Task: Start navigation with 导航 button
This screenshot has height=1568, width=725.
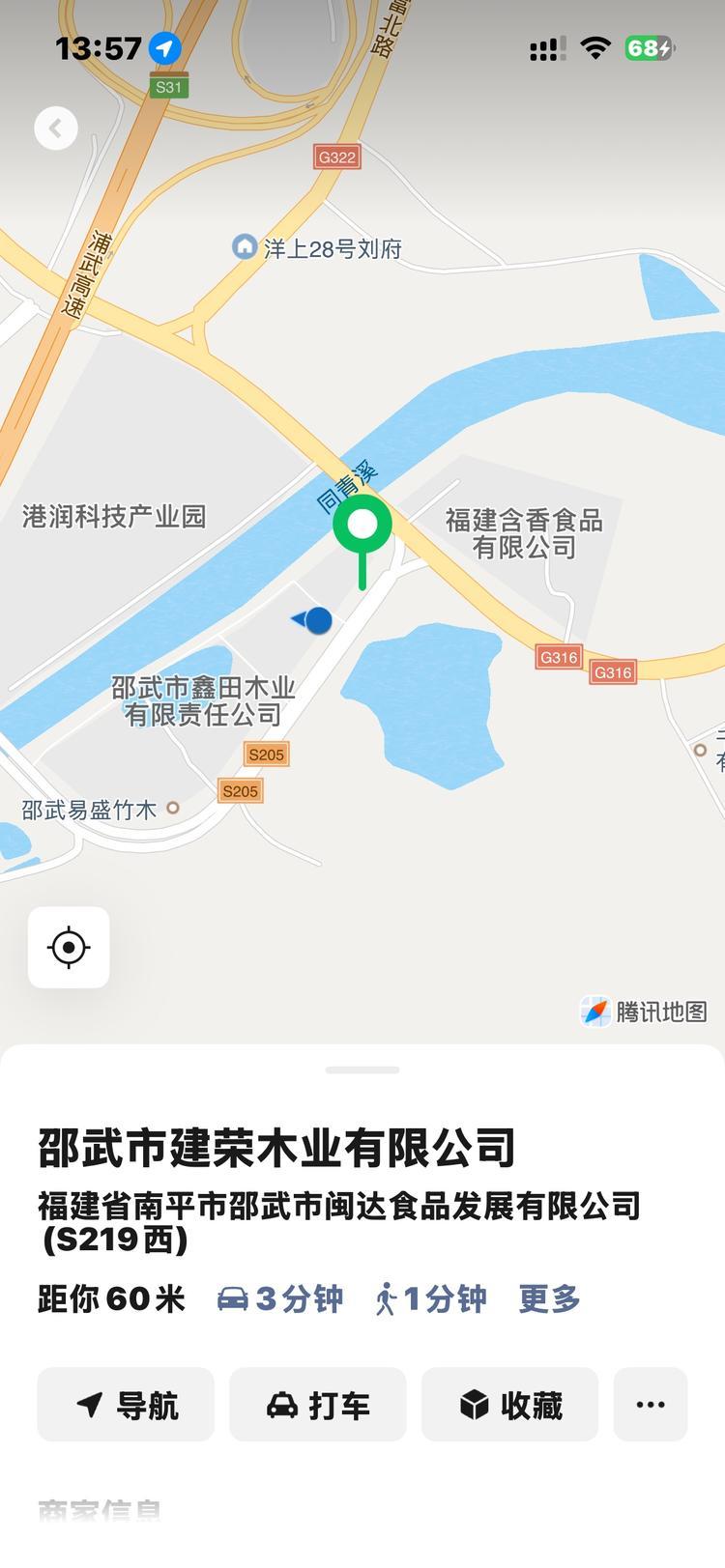Action: pyautogui.click(x=126, y=1405)
